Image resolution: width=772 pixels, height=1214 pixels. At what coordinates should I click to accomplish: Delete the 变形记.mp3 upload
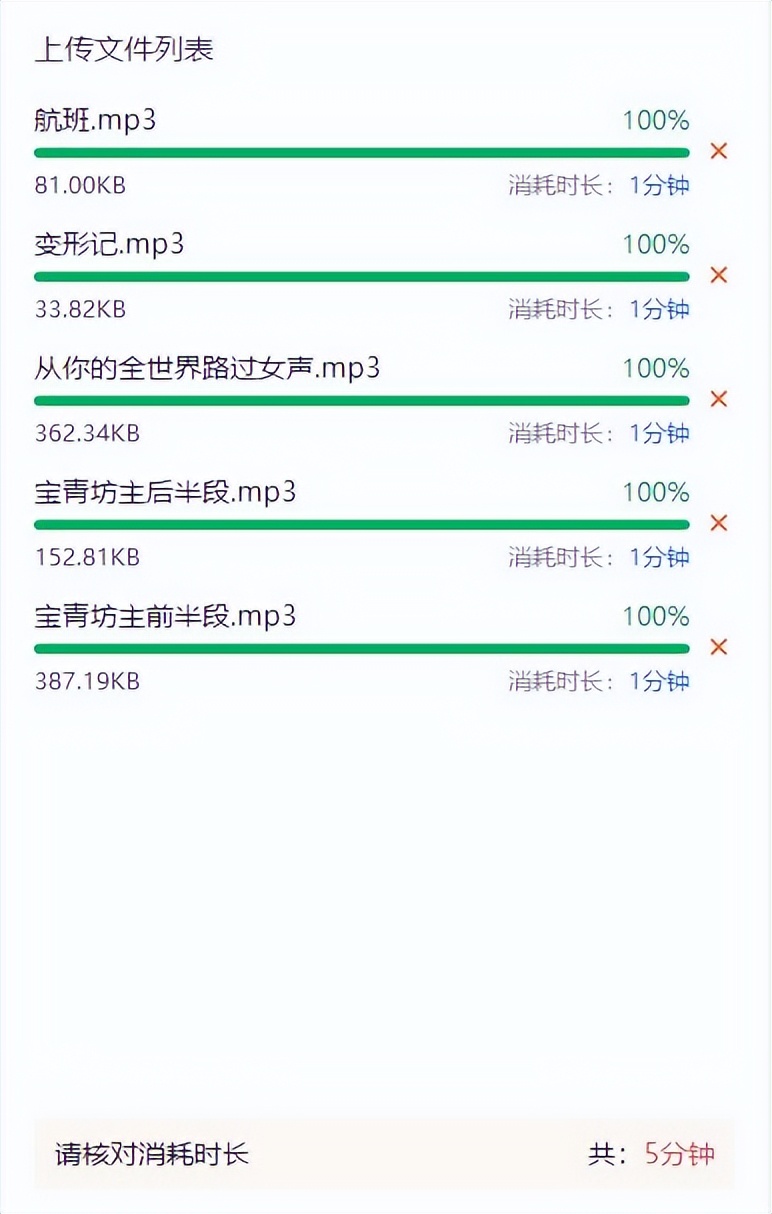(718, 275)
